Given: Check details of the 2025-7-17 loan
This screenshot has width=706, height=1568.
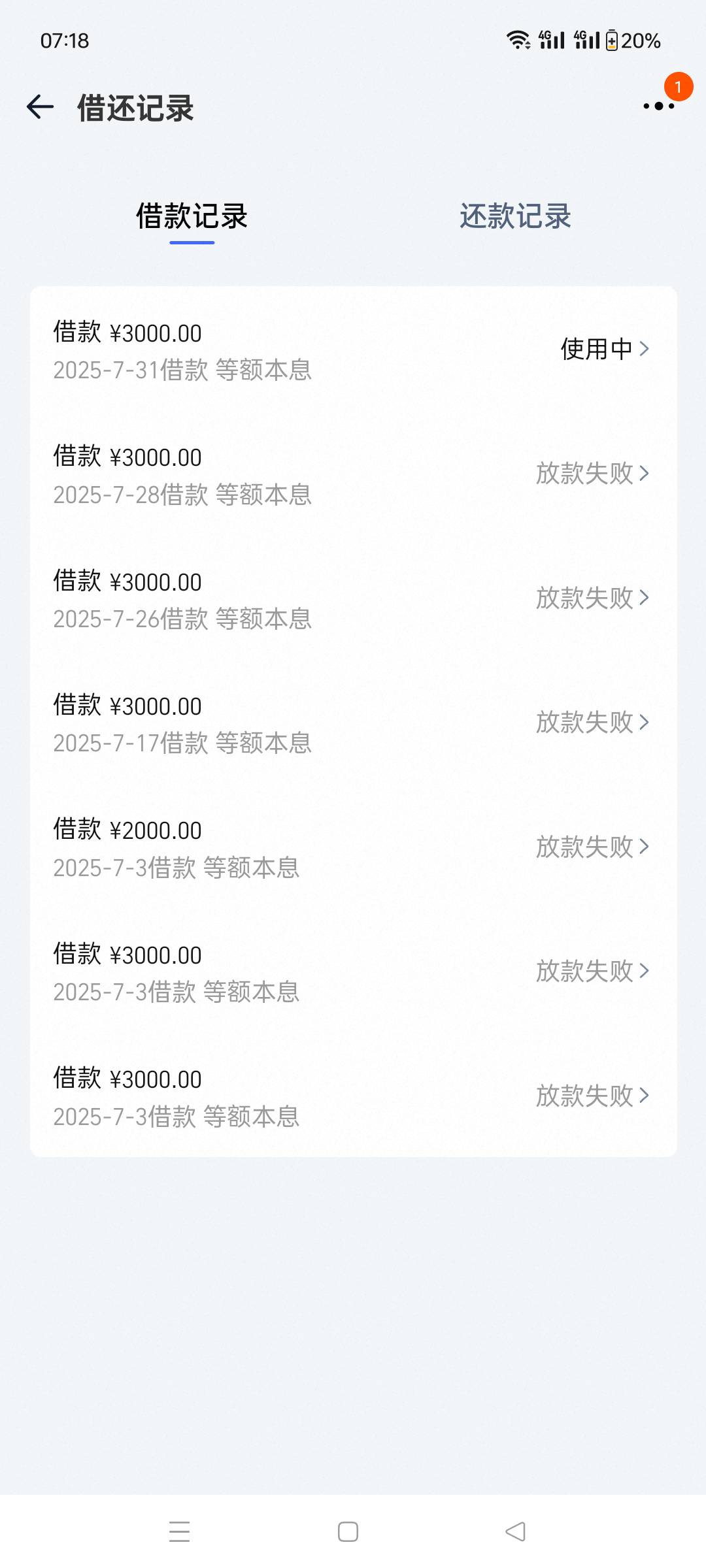Looking at the screenshot, I should point(353,723).
